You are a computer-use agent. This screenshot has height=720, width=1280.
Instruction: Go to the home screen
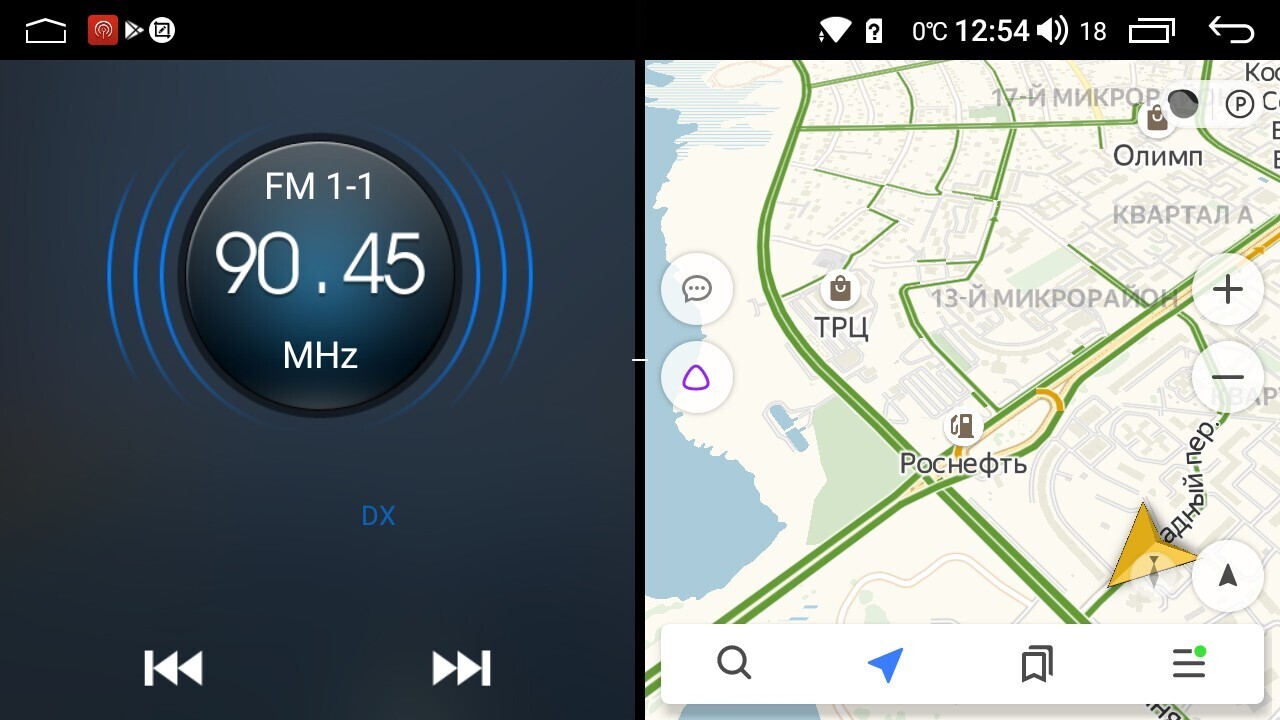coord(46,31)
